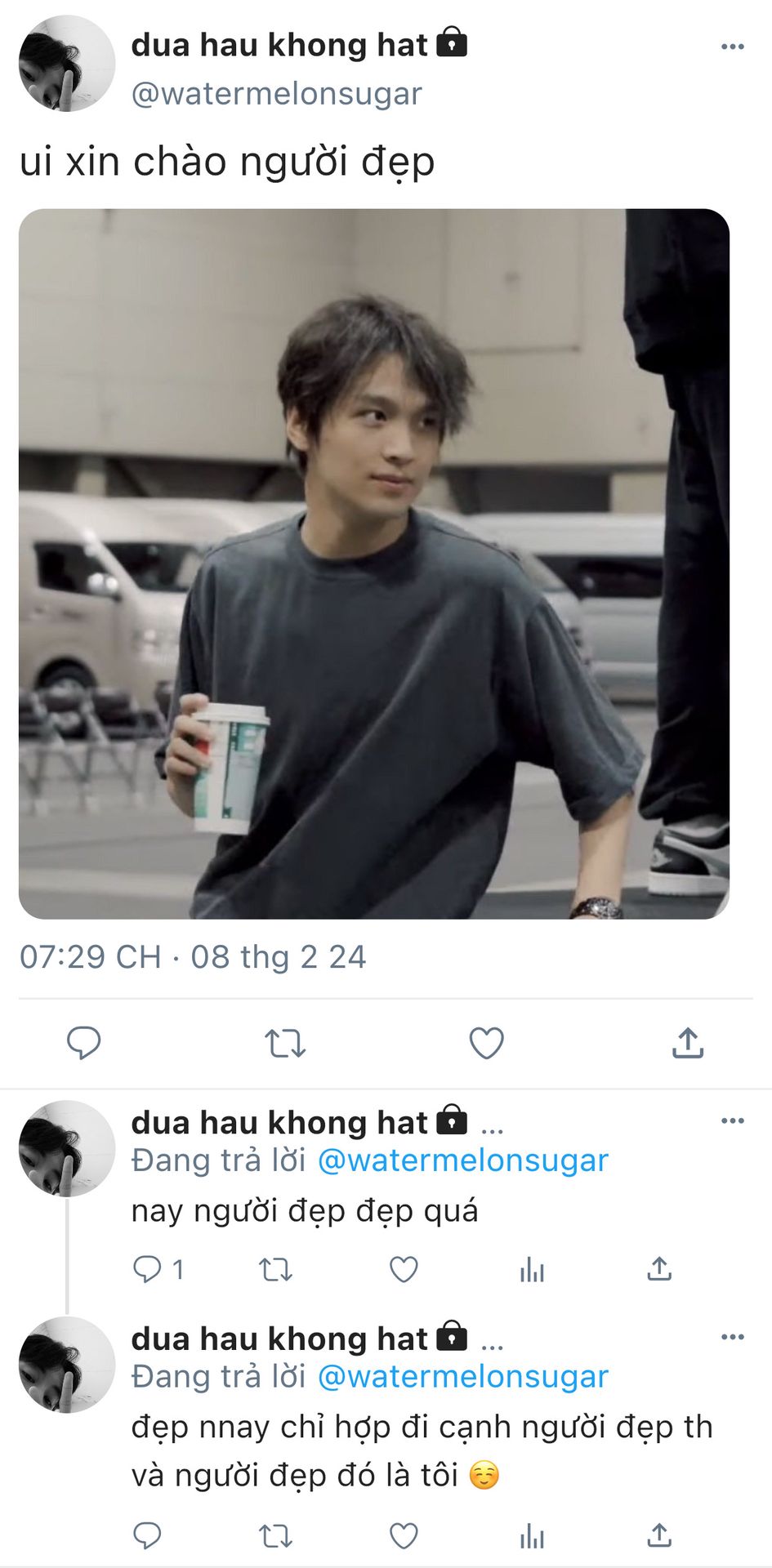This screenshot has width=772, height=1568.
Task: Share the 'đẹp nnay chỉ hợp' reply
Action: [x=659, y=1536]
